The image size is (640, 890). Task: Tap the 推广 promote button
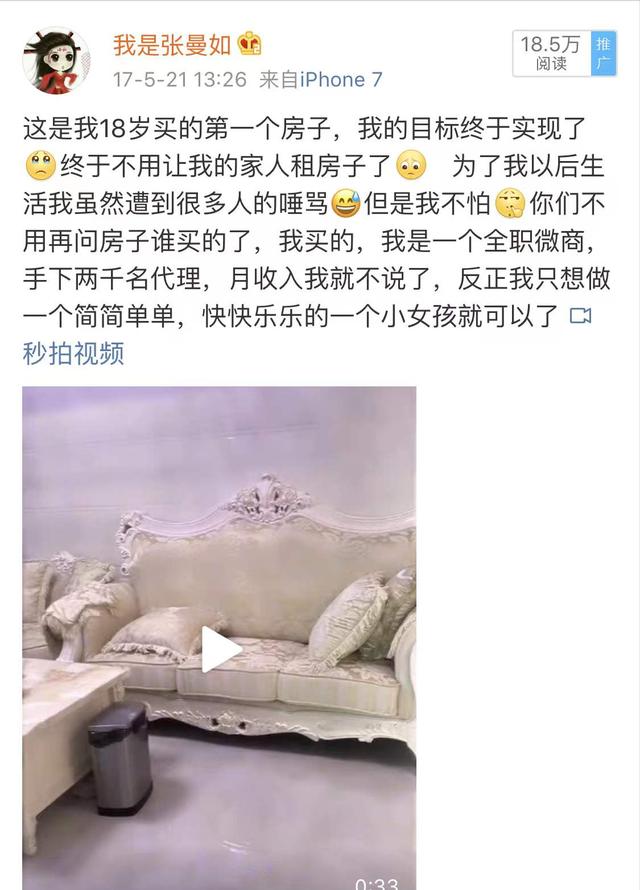tap(603, 54)
